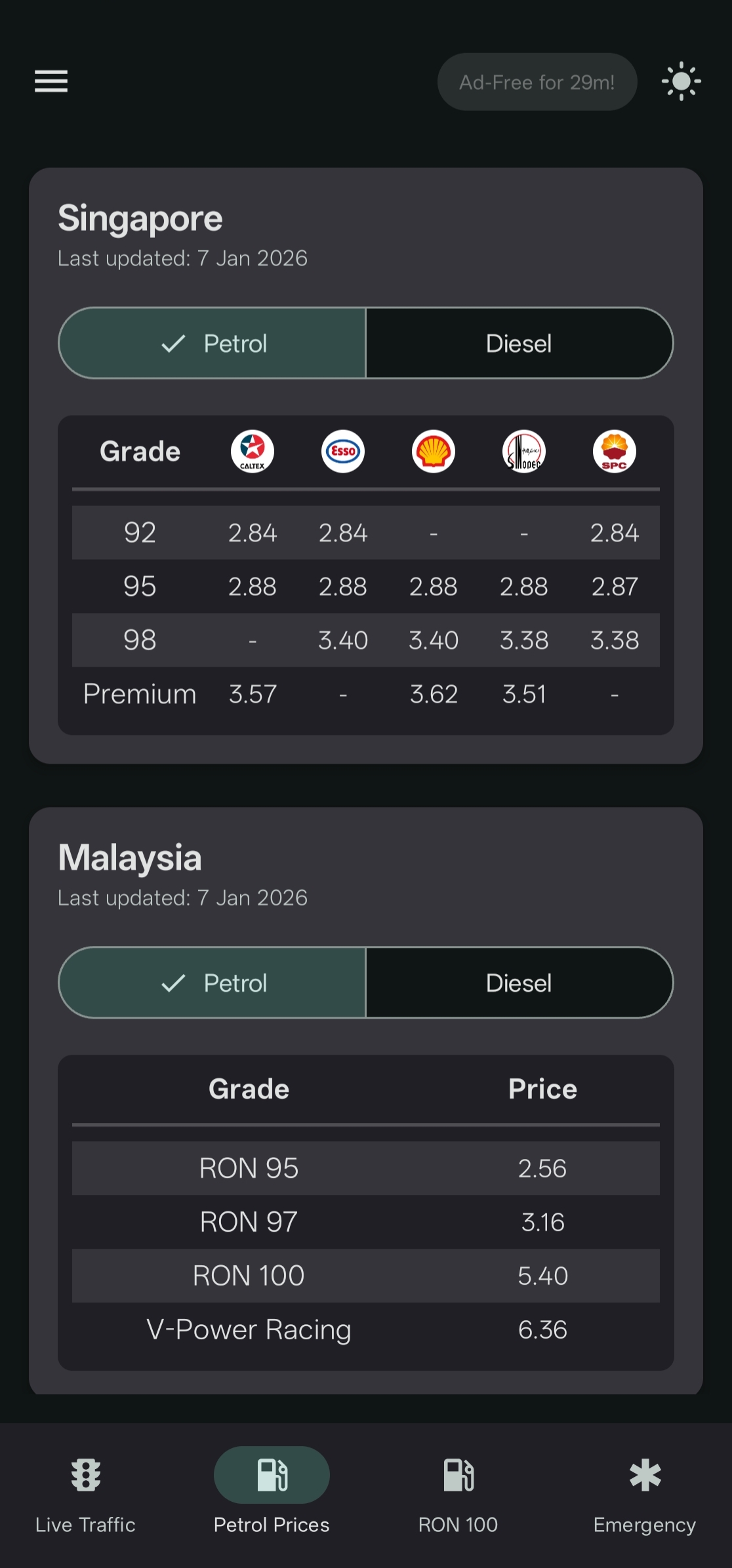Open the hamburger navigation menu
The width and height of the screenshot is (732, 1568).
[x=51, y=81]
